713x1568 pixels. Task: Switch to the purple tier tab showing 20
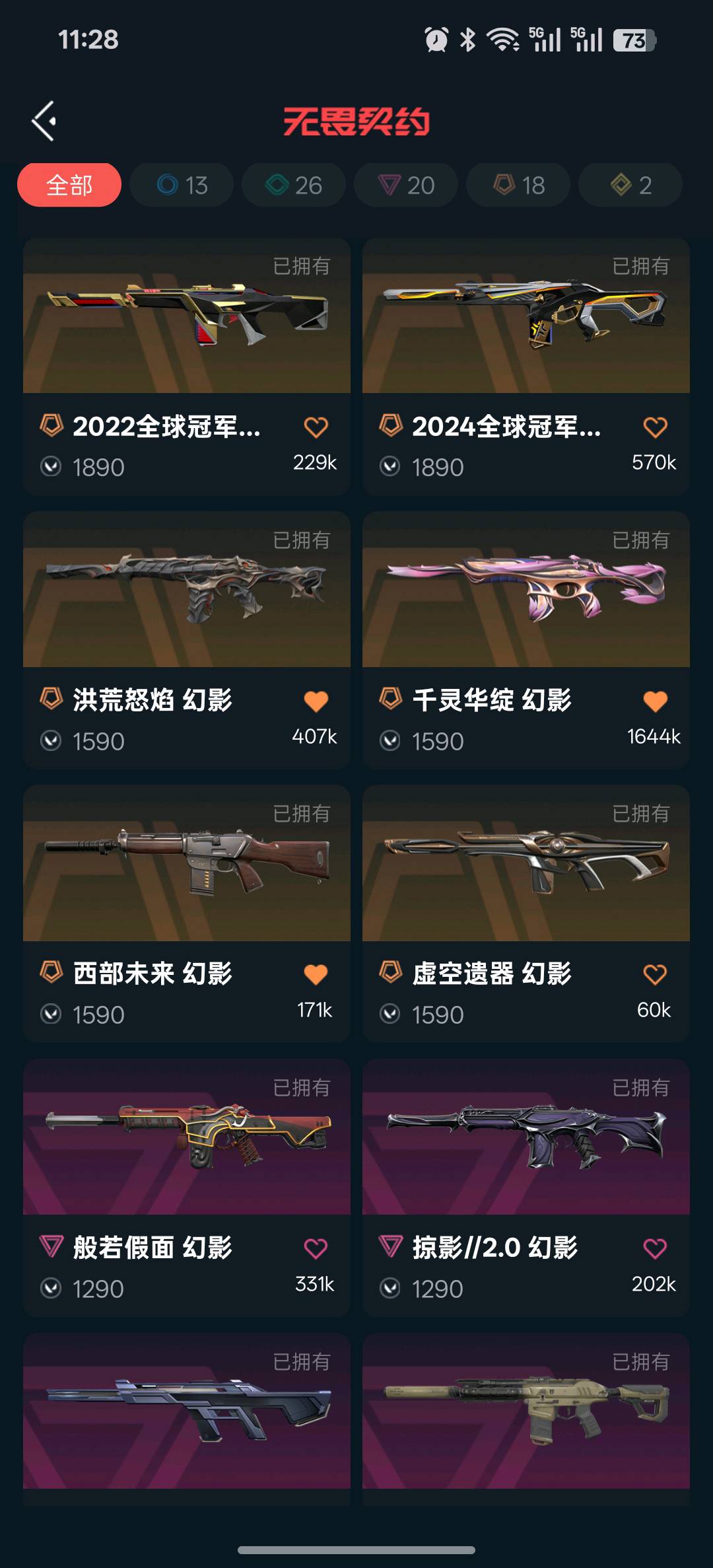pyautogui.click(x=406, y=185)
